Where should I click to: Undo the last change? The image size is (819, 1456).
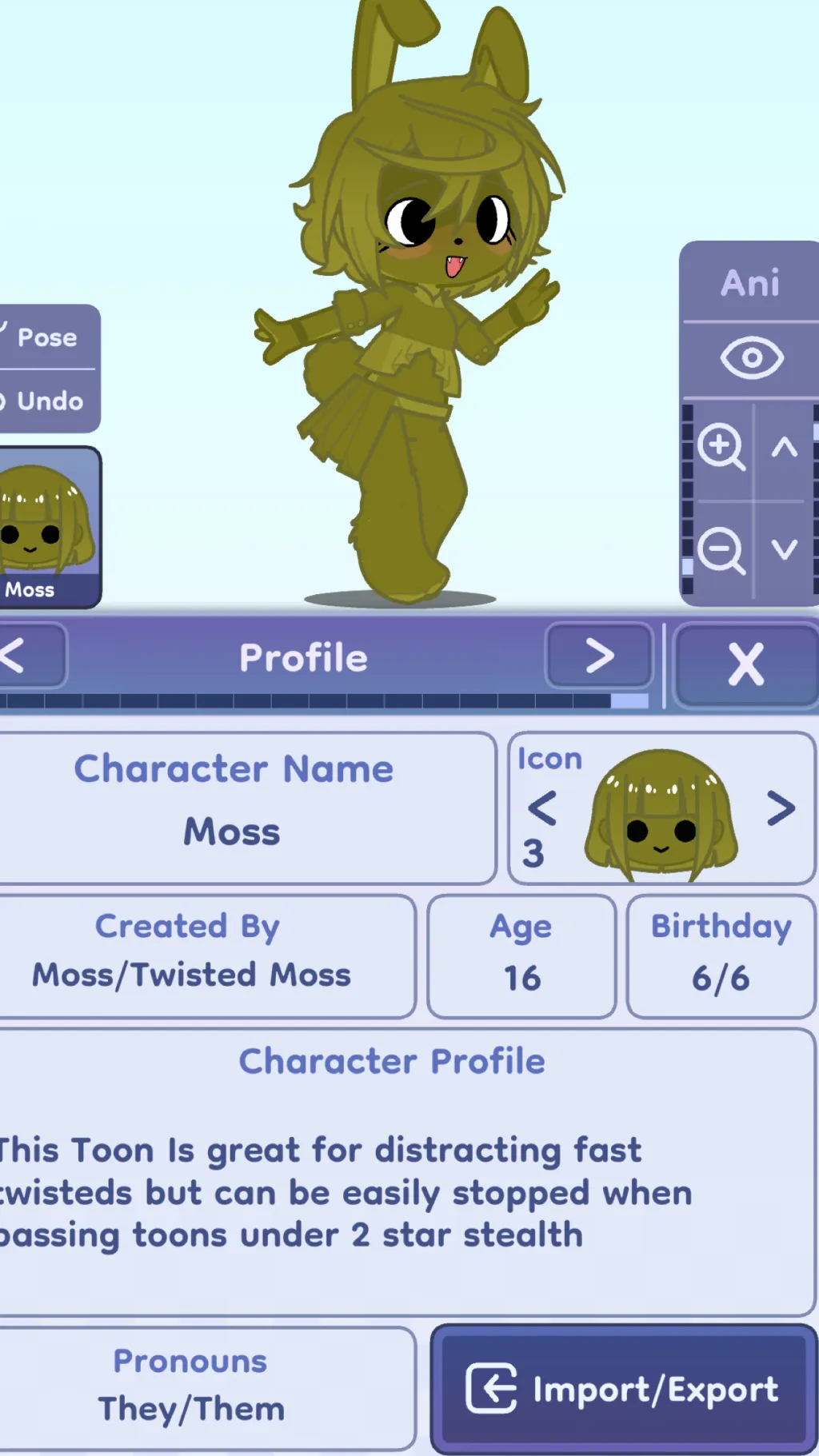coord(48,401)
